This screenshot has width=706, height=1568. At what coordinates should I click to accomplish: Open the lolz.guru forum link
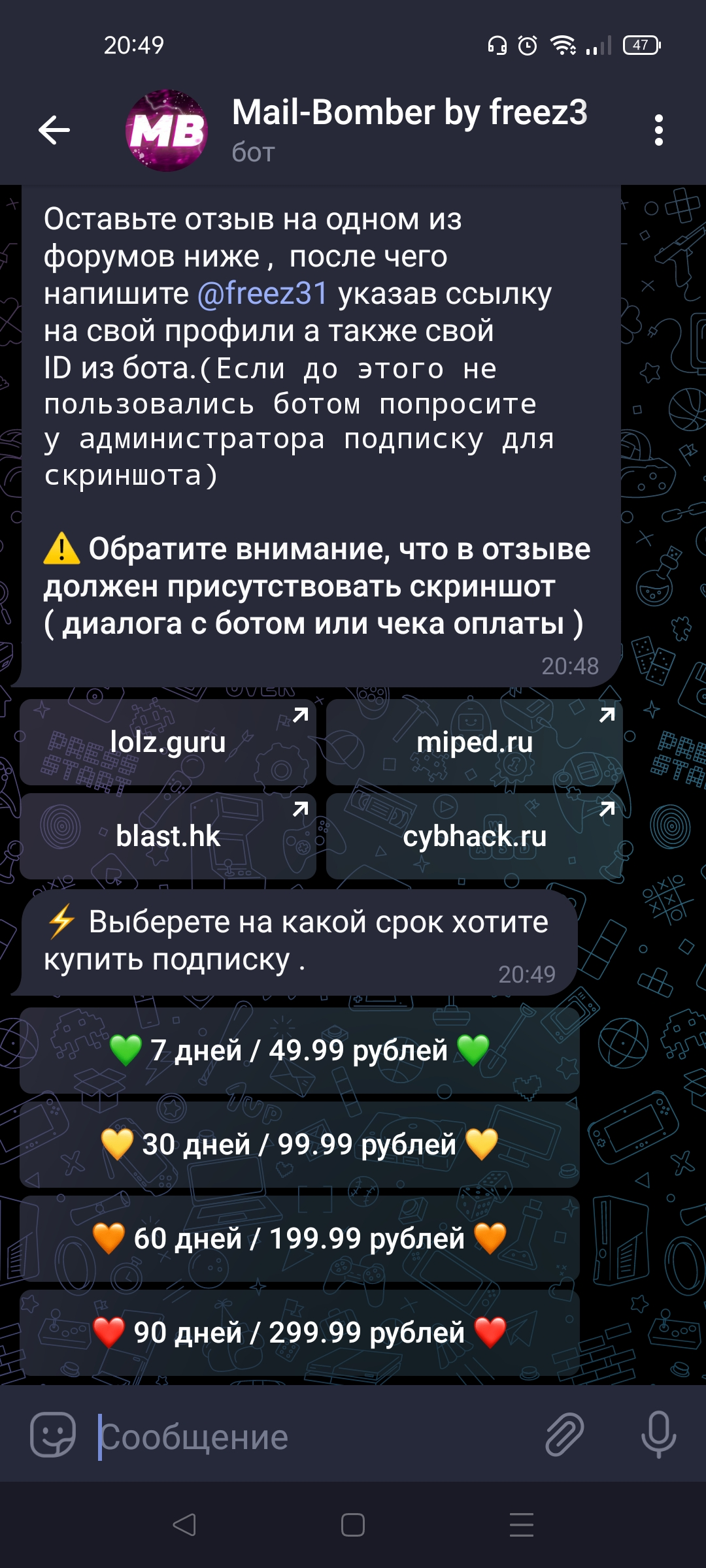168,742
